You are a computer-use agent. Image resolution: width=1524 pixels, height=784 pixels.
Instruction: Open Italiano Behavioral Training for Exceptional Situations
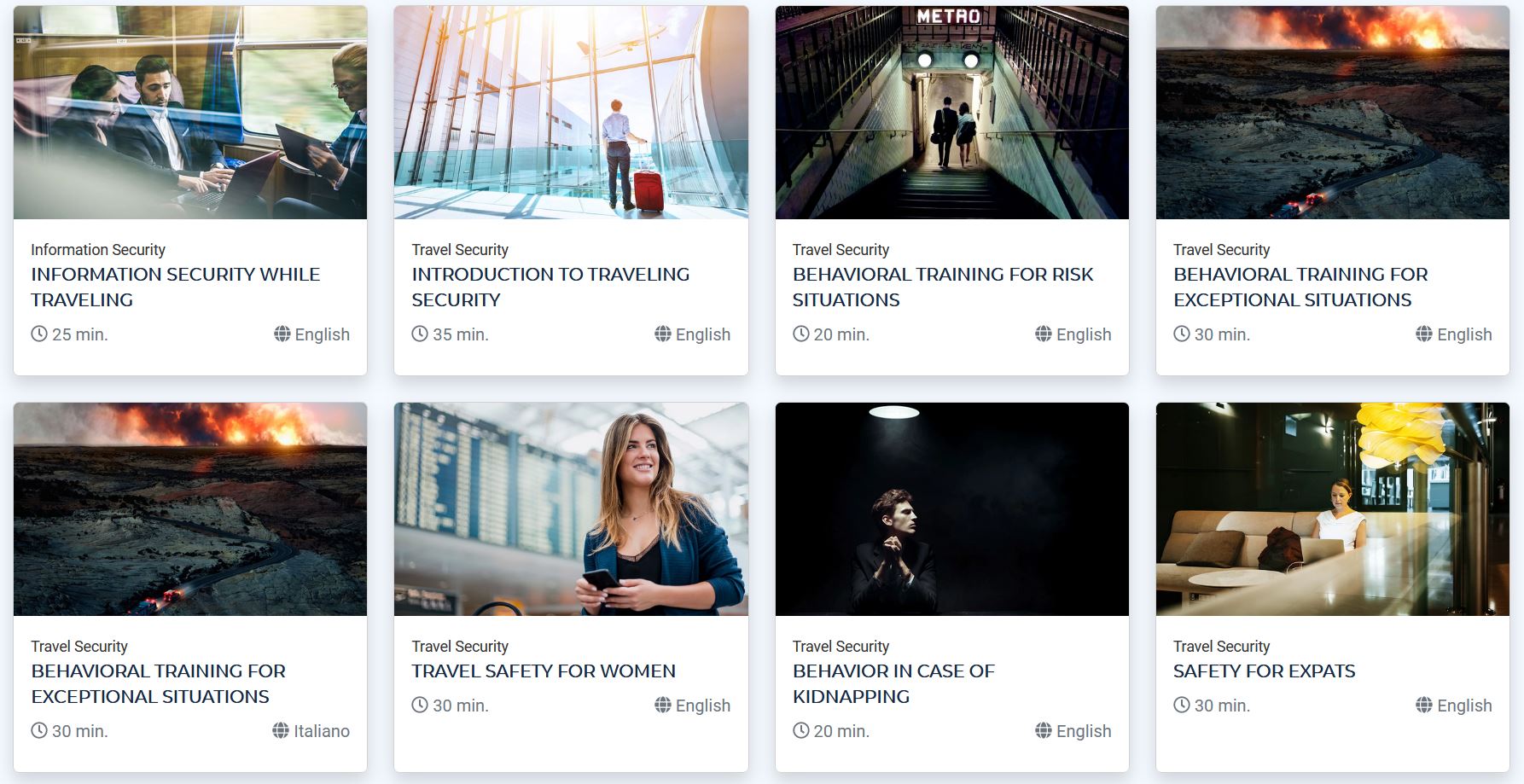point(159,683)
